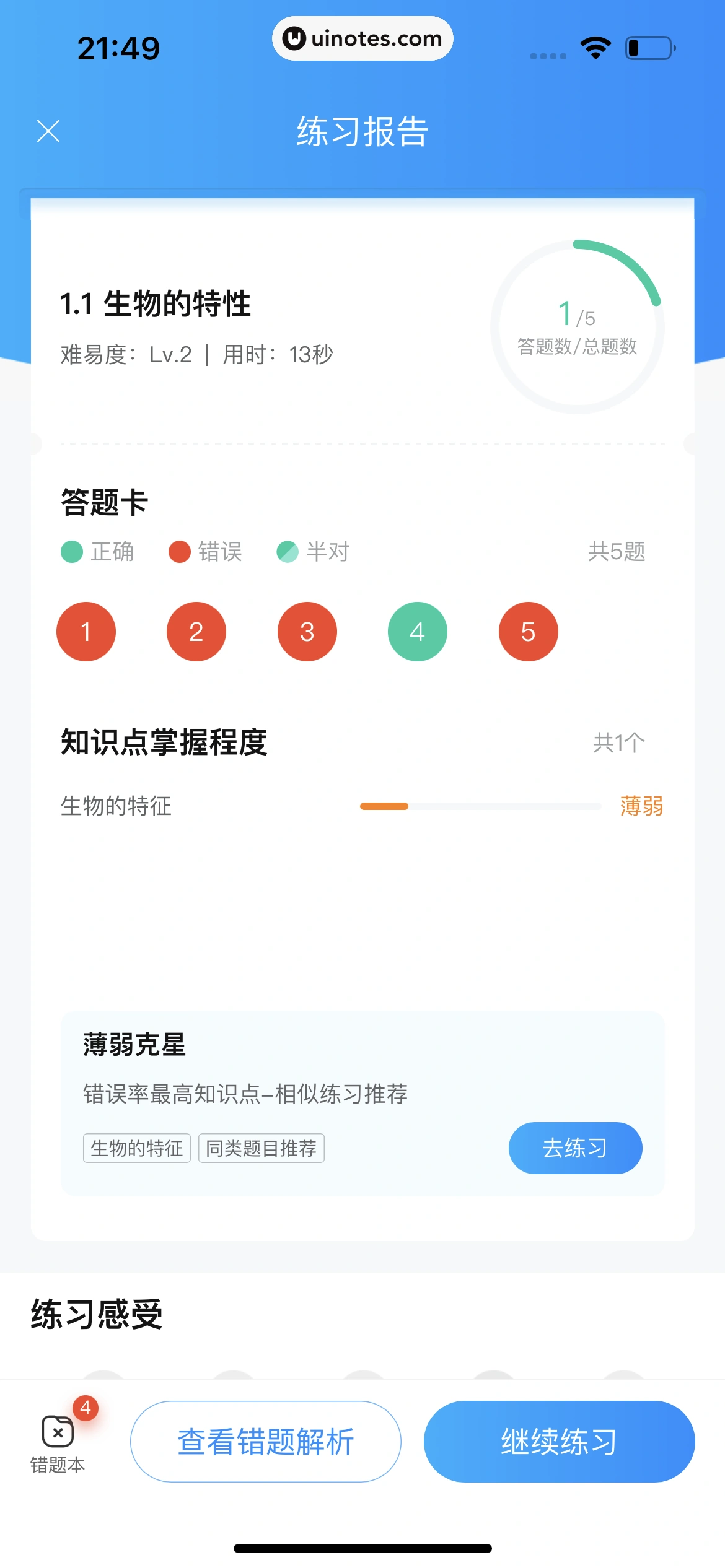Viewport: 725px width, 1568px height.
Task: Select question 2 red circle
Action: (x=196, y=631)
